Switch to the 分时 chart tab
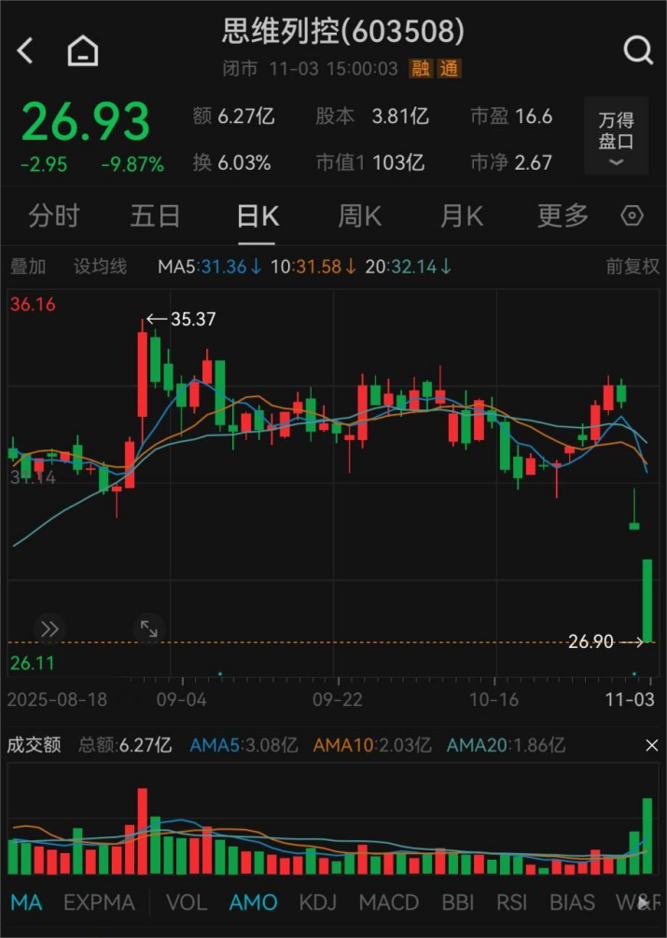This screenshot has width=667, height=938. coord(53,216)
